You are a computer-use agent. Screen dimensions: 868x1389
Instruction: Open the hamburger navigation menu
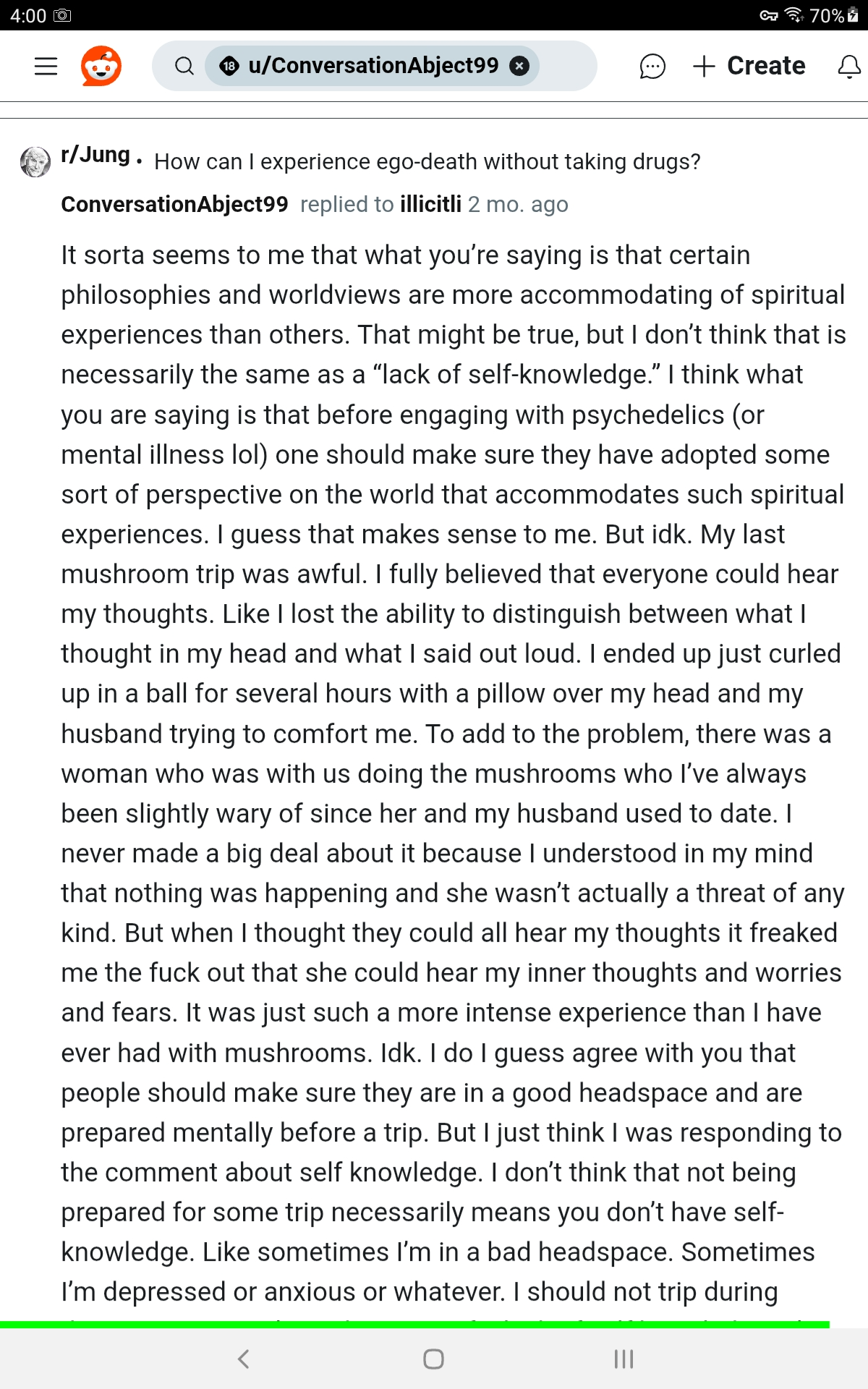pos(46,66)
